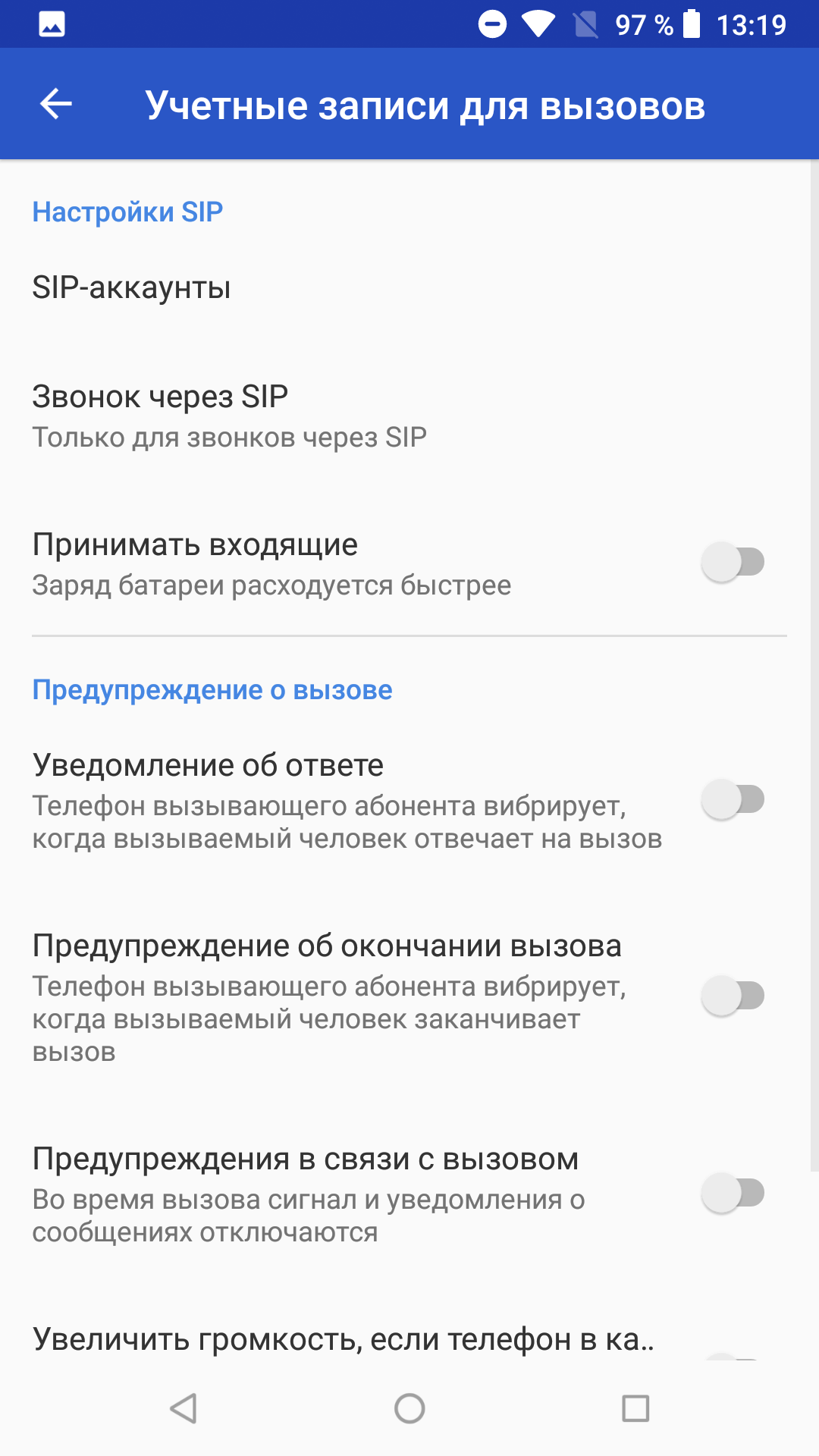Open SIP-аккаунты settings
Viewport: 819px width, 1456px height.
(409, 287)
